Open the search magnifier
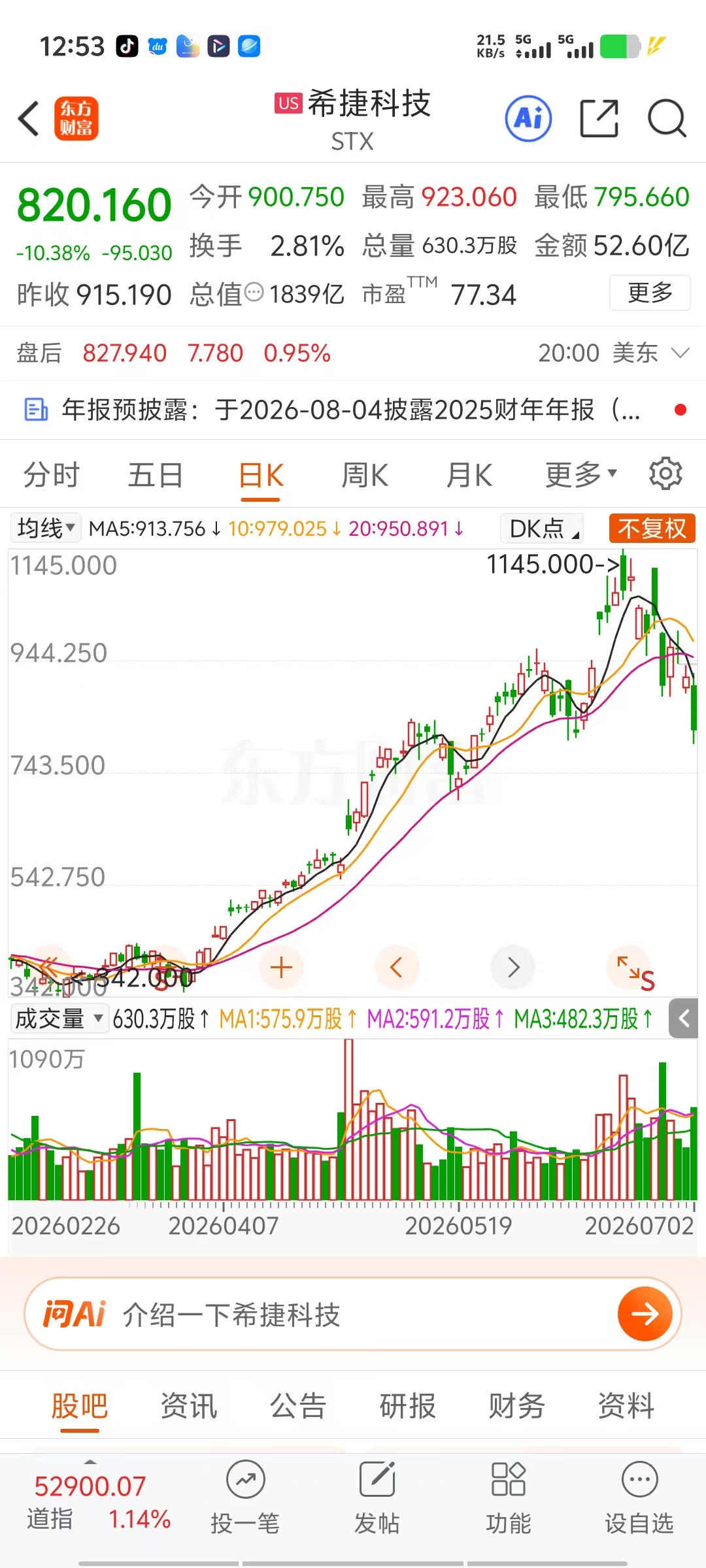This screenshot has width=706, height=1568. click(667, 119)
